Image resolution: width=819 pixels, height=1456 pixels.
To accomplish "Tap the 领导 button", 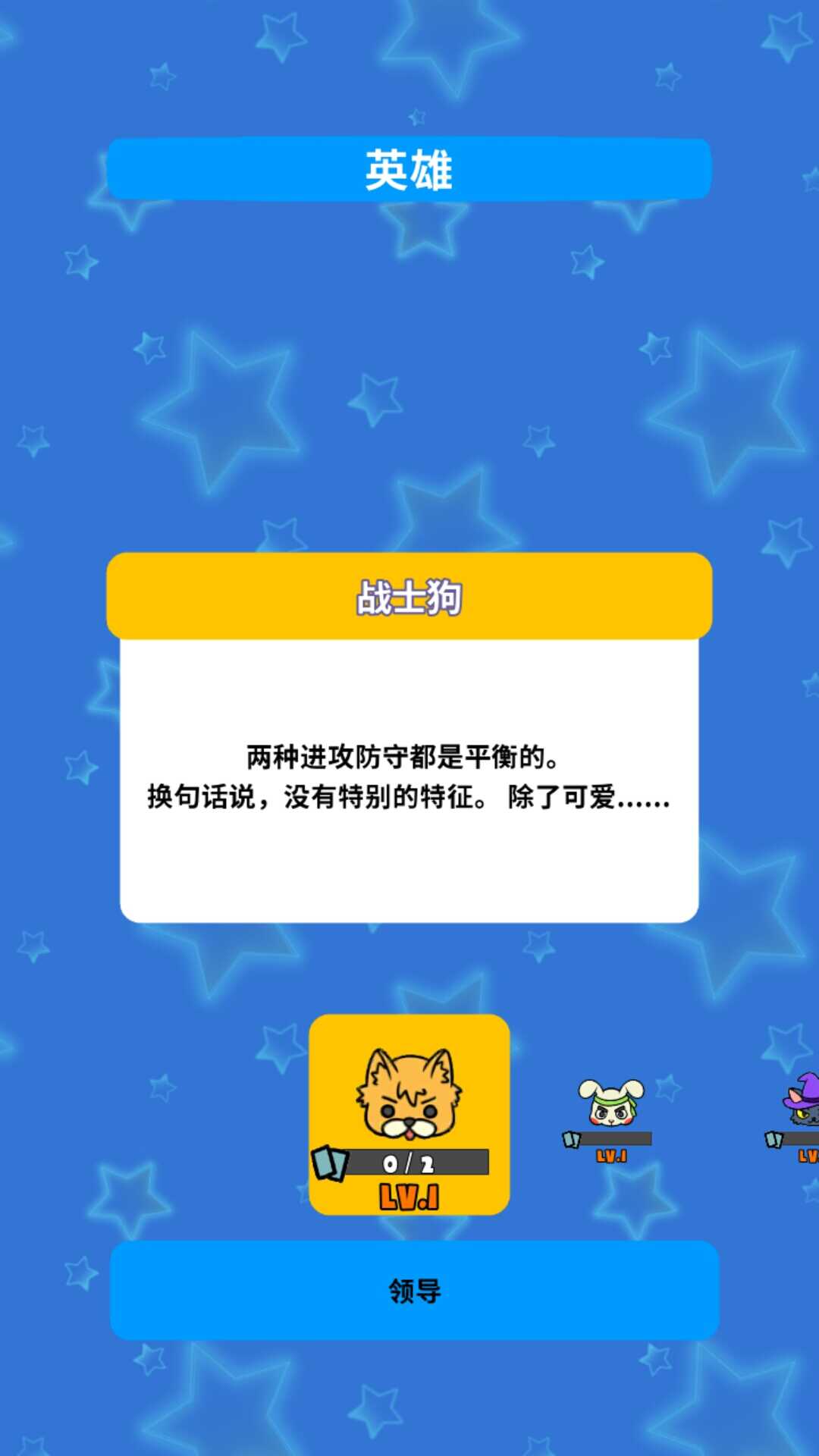I will [414, 1290].
